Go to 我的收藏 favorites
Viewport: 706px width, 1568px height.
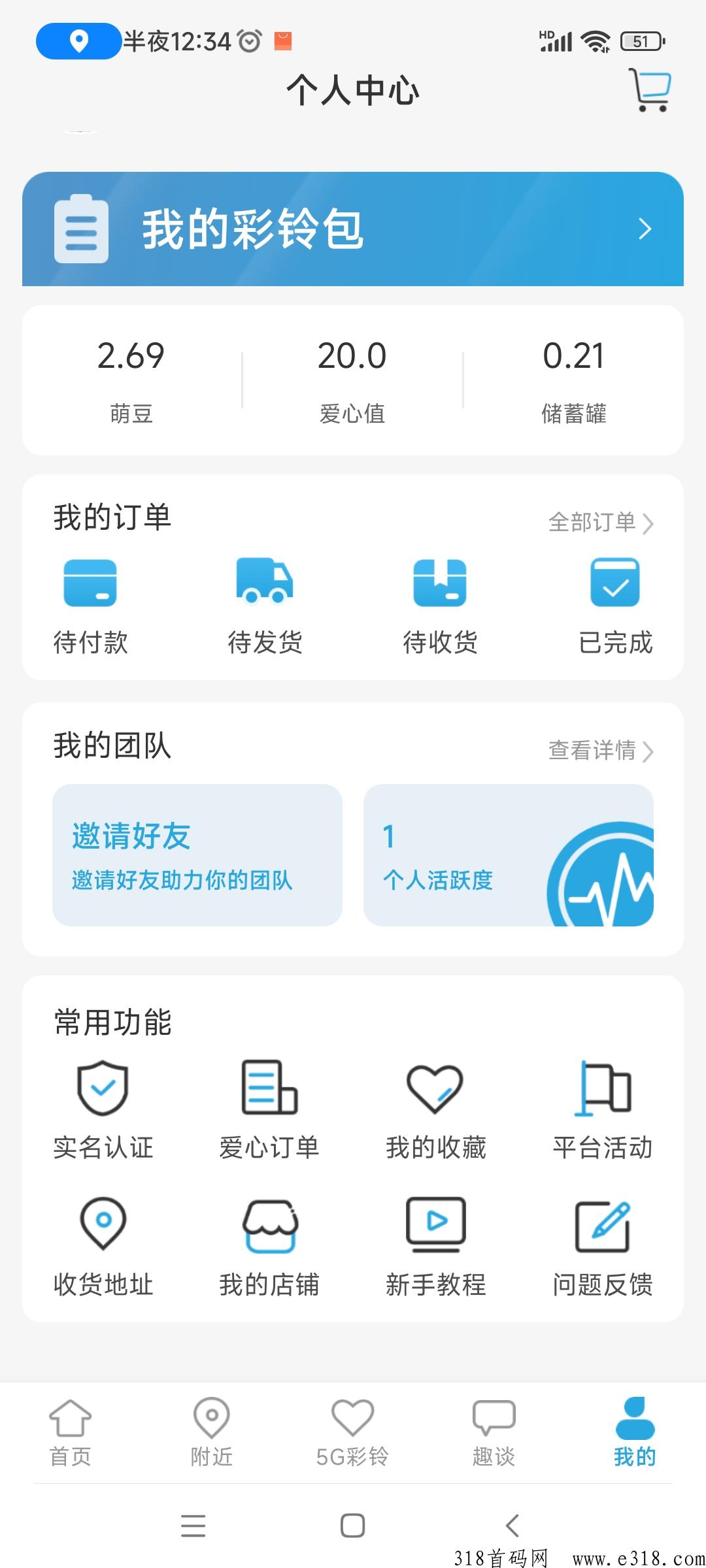[435, 1109]
